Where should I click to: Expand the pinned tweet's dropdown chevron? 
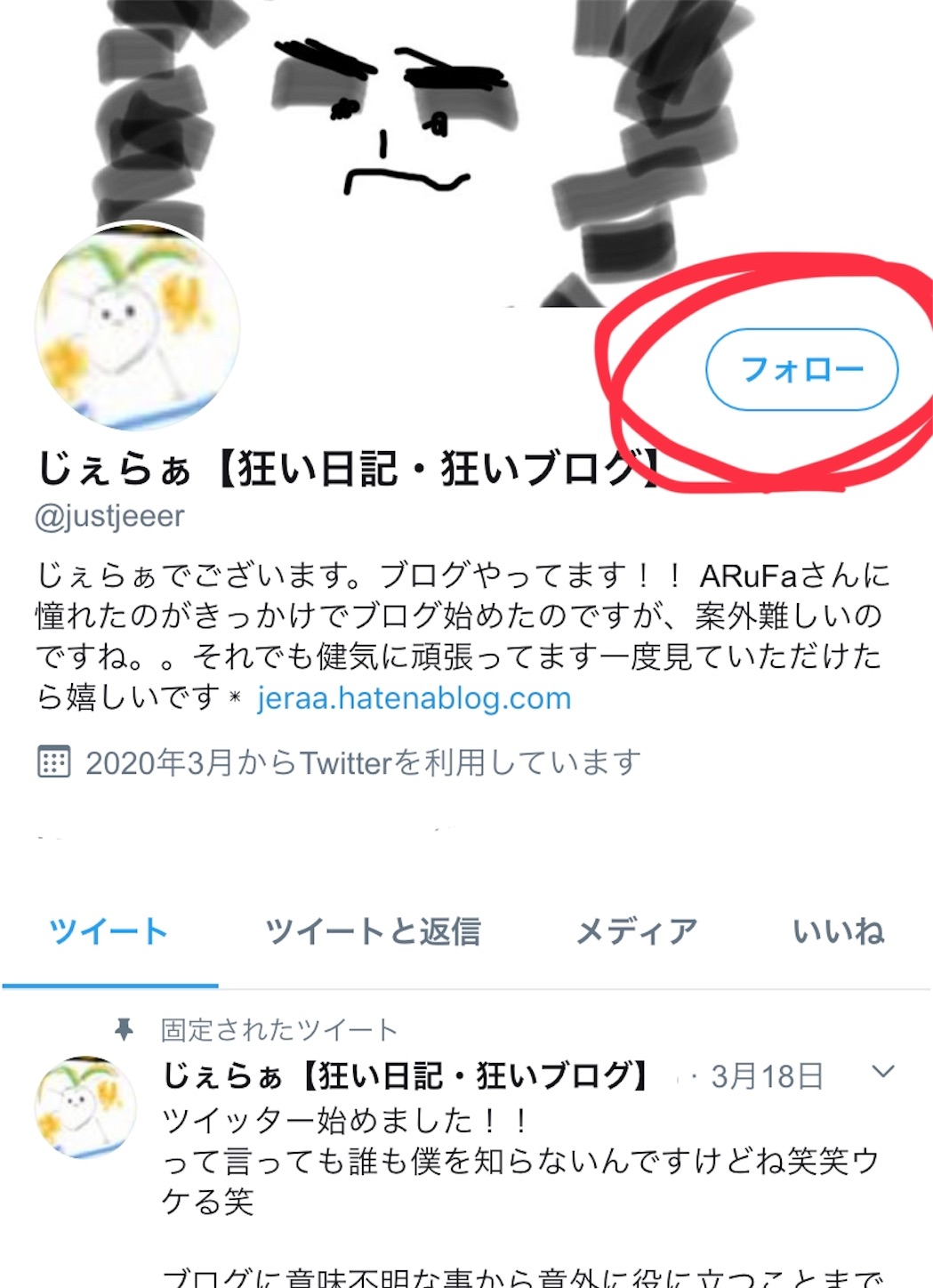(x=882, y=1072)
